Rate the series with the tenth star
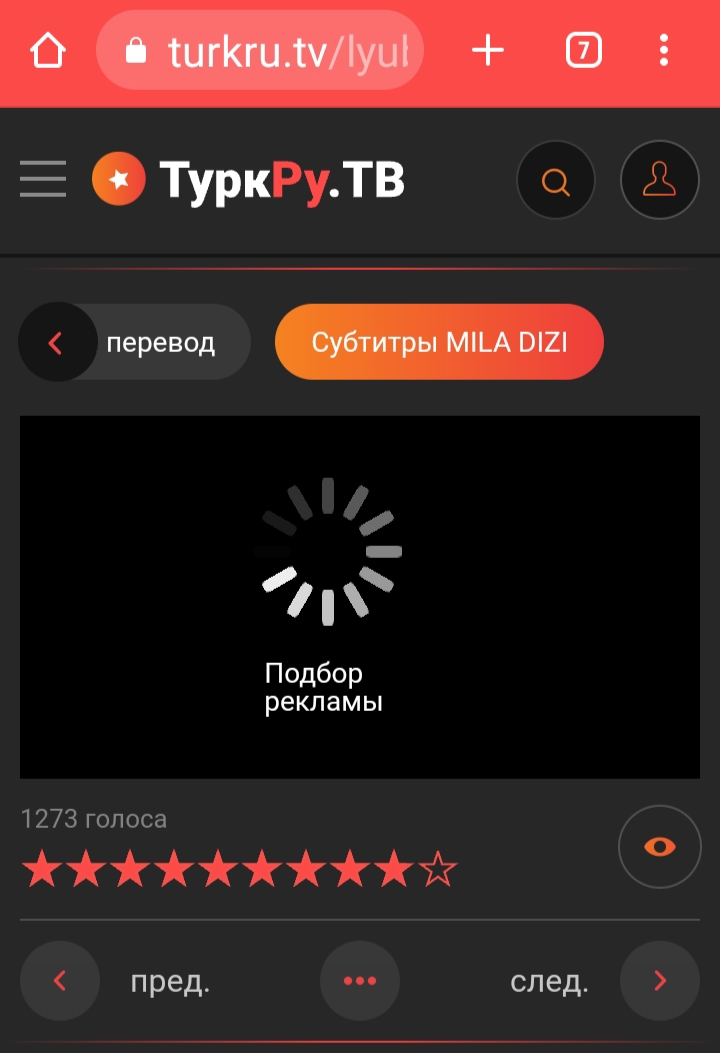This screenshot has width=720, height=1053. (438, 870)
